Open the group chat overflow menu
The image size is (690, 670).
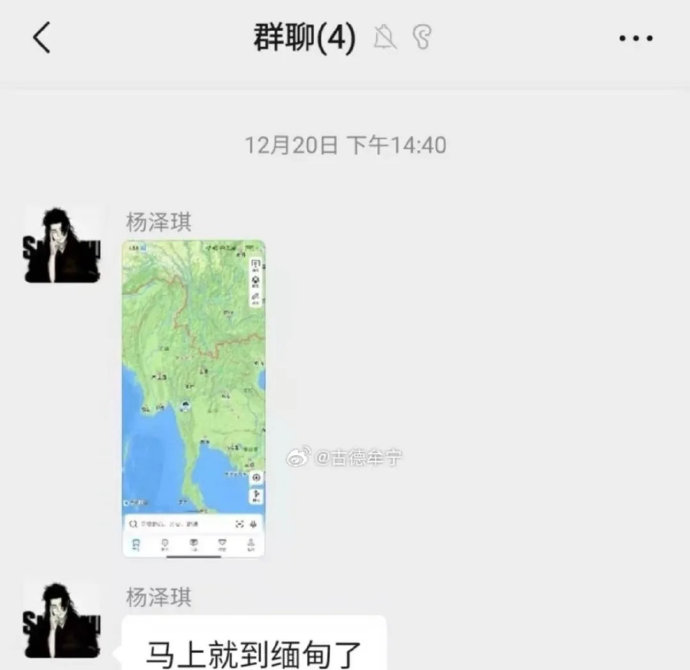(x=635, y=39)
